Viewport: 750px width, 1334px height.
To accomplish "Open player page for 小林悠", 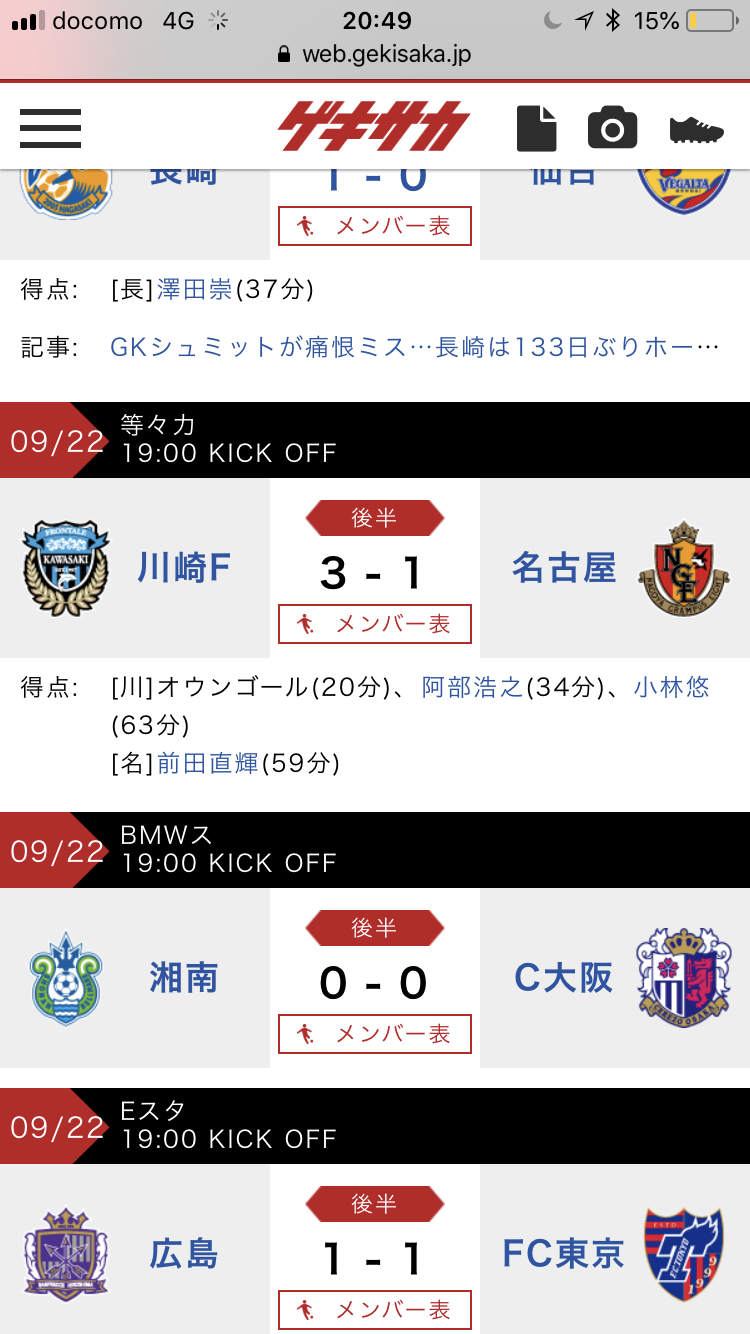I will (672, 687).
